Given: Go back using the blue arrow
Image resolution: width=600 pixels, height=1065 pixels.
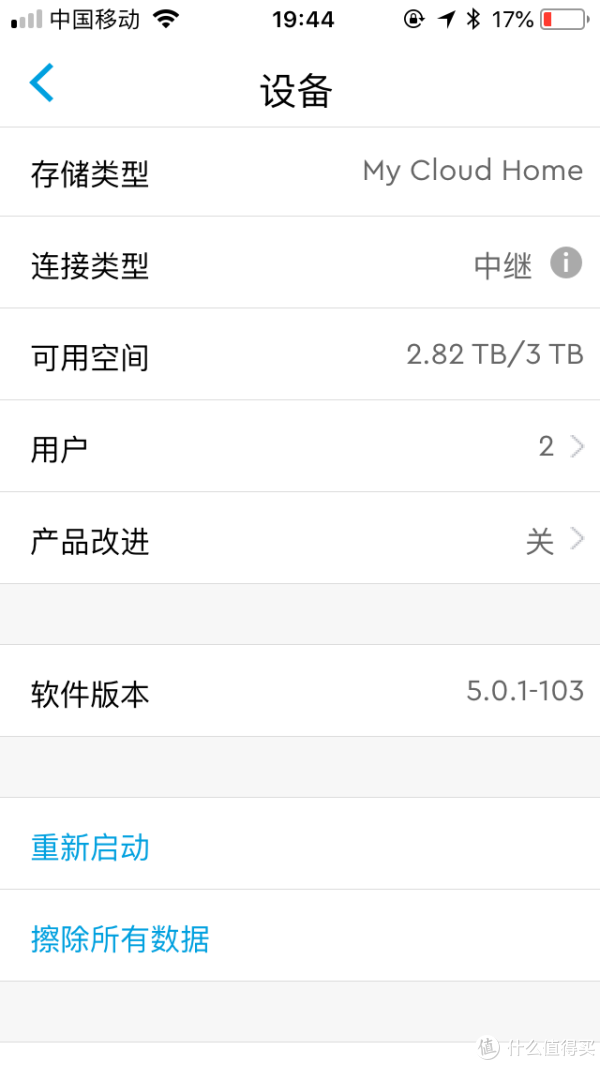Looking at the screenshot, I should (x=41, y=83).
